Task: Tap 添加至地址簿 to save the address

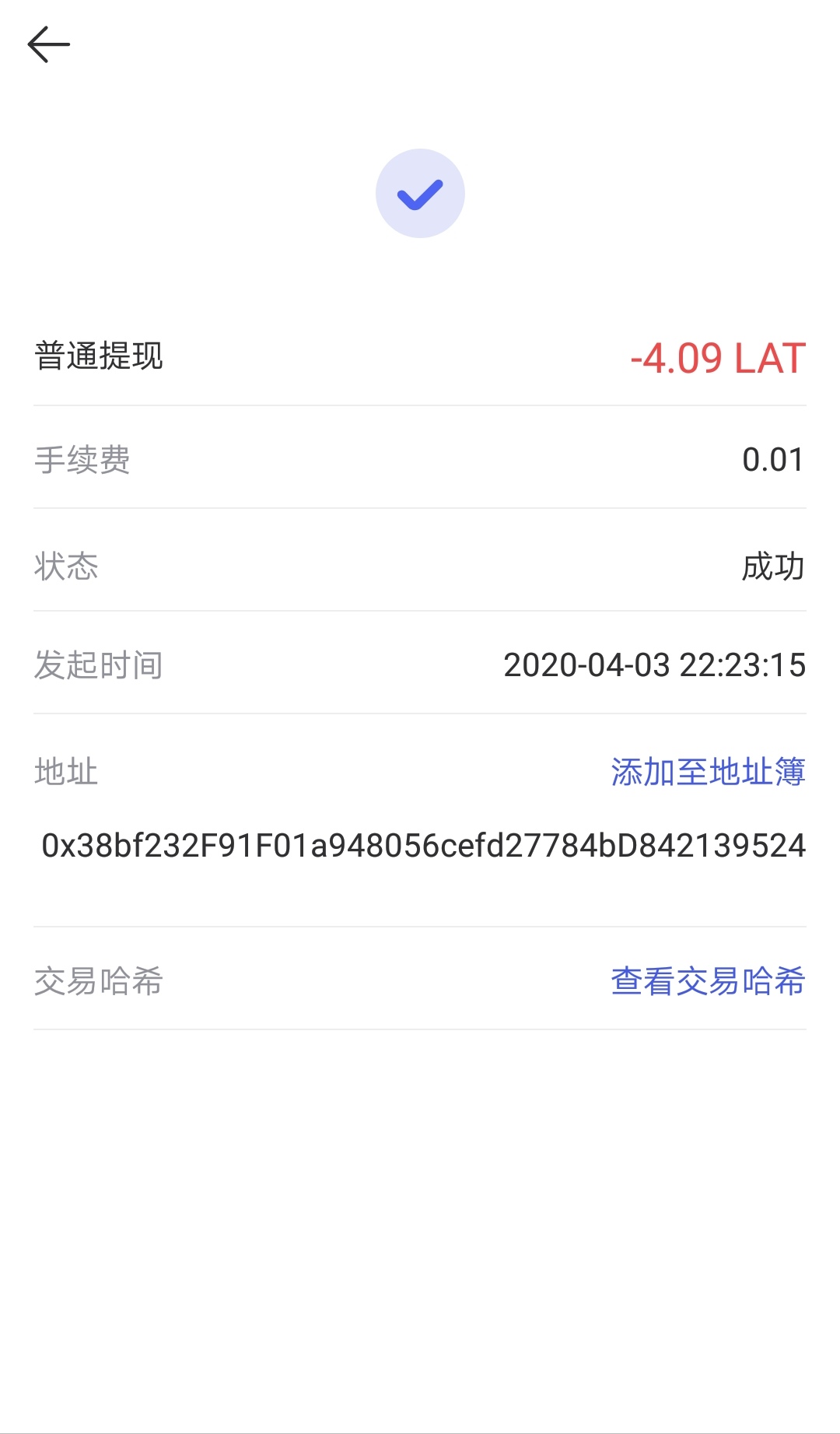Action: [708, 772]
